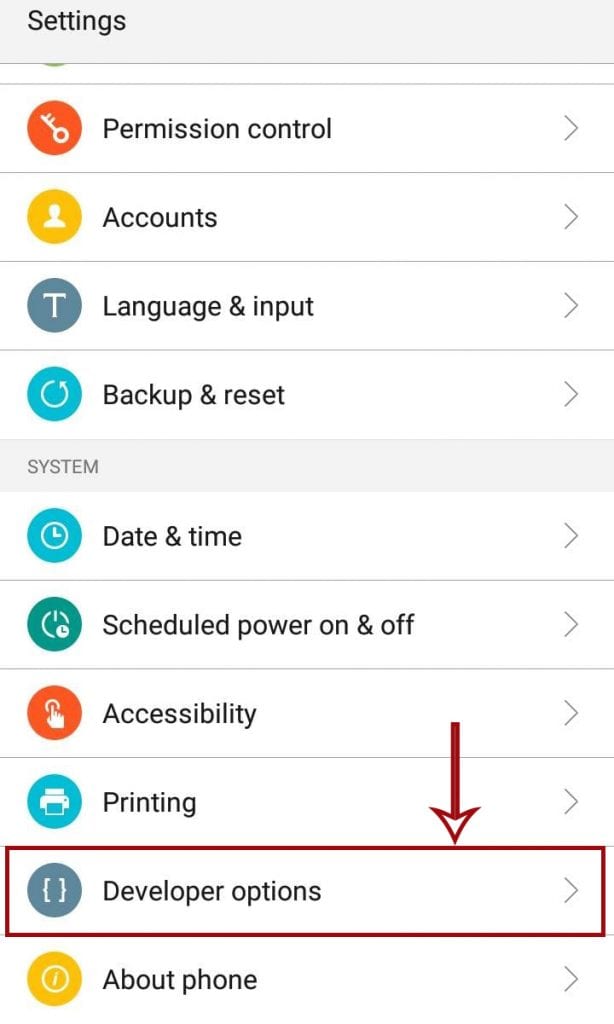The width and height of the screenshot is (614, 1024).
Task: Open Language & input settings
Action: 208,306
